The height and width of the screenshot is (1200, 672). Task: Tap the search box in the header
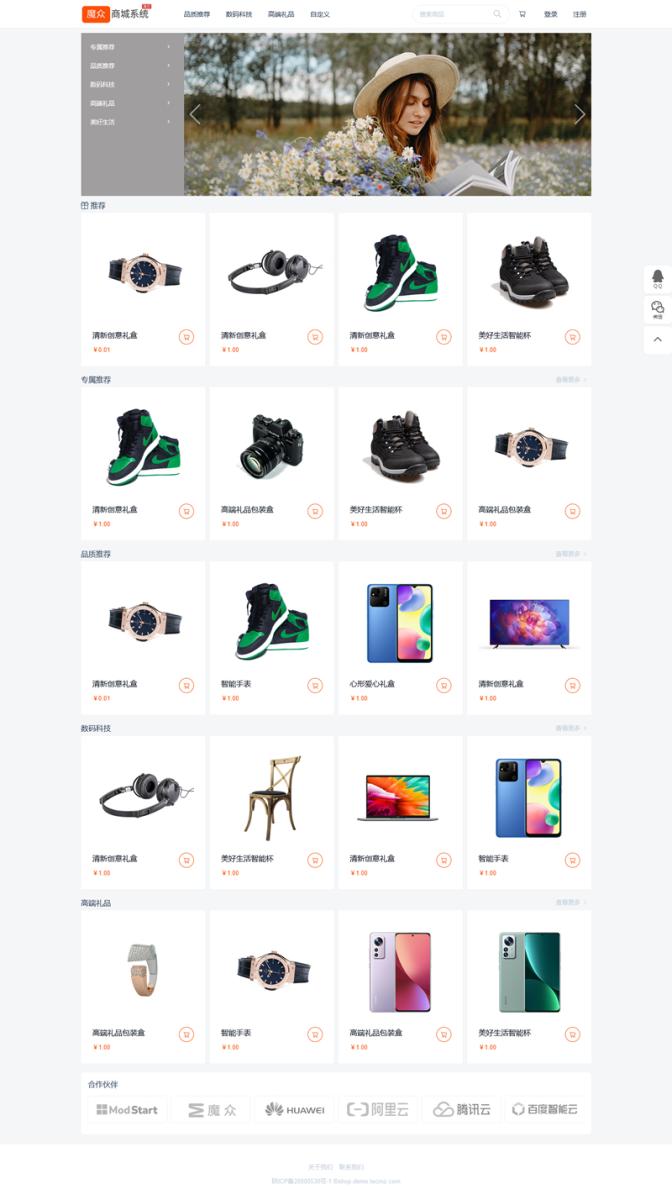(x=455, y=14)
